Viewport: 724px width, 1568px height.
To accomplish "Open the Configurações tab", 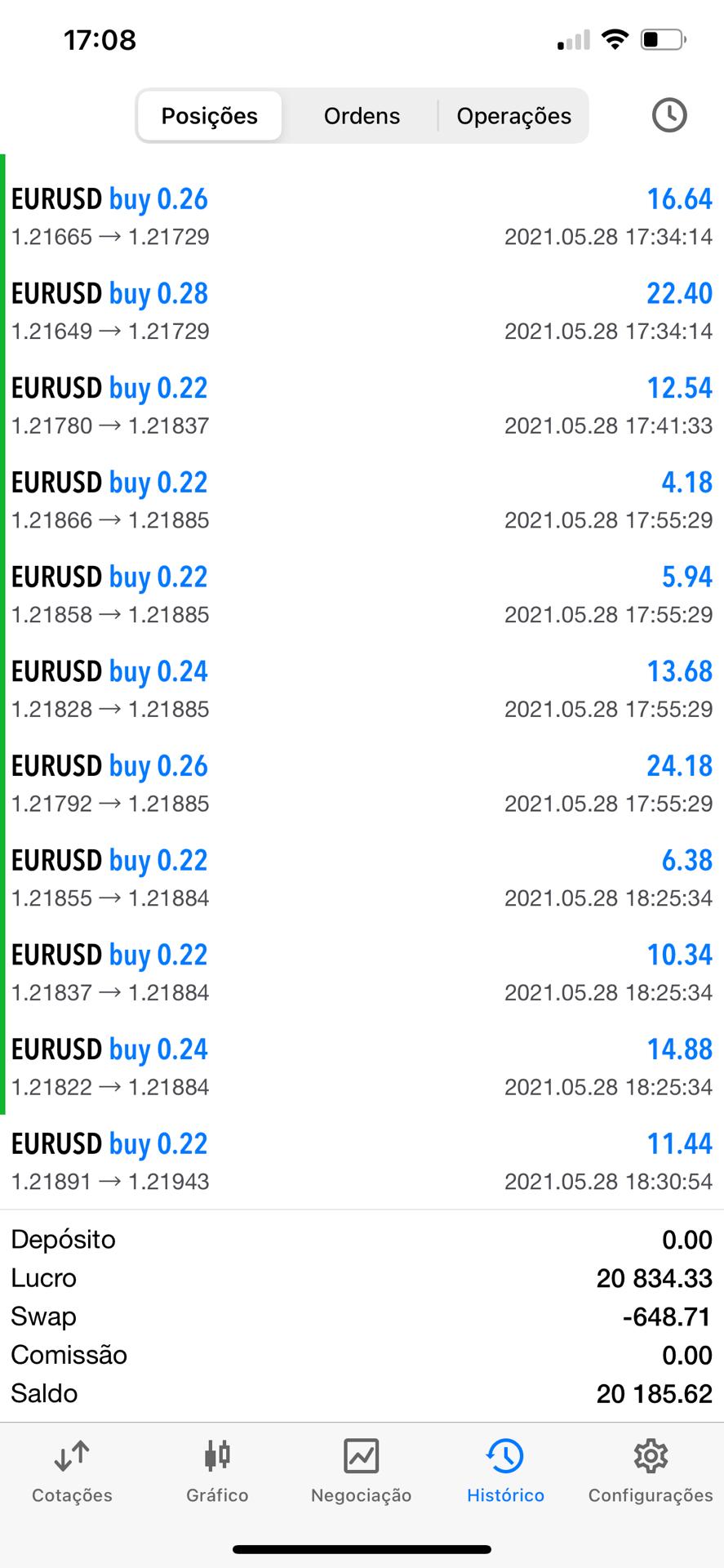I will [x=651, y=1472].
